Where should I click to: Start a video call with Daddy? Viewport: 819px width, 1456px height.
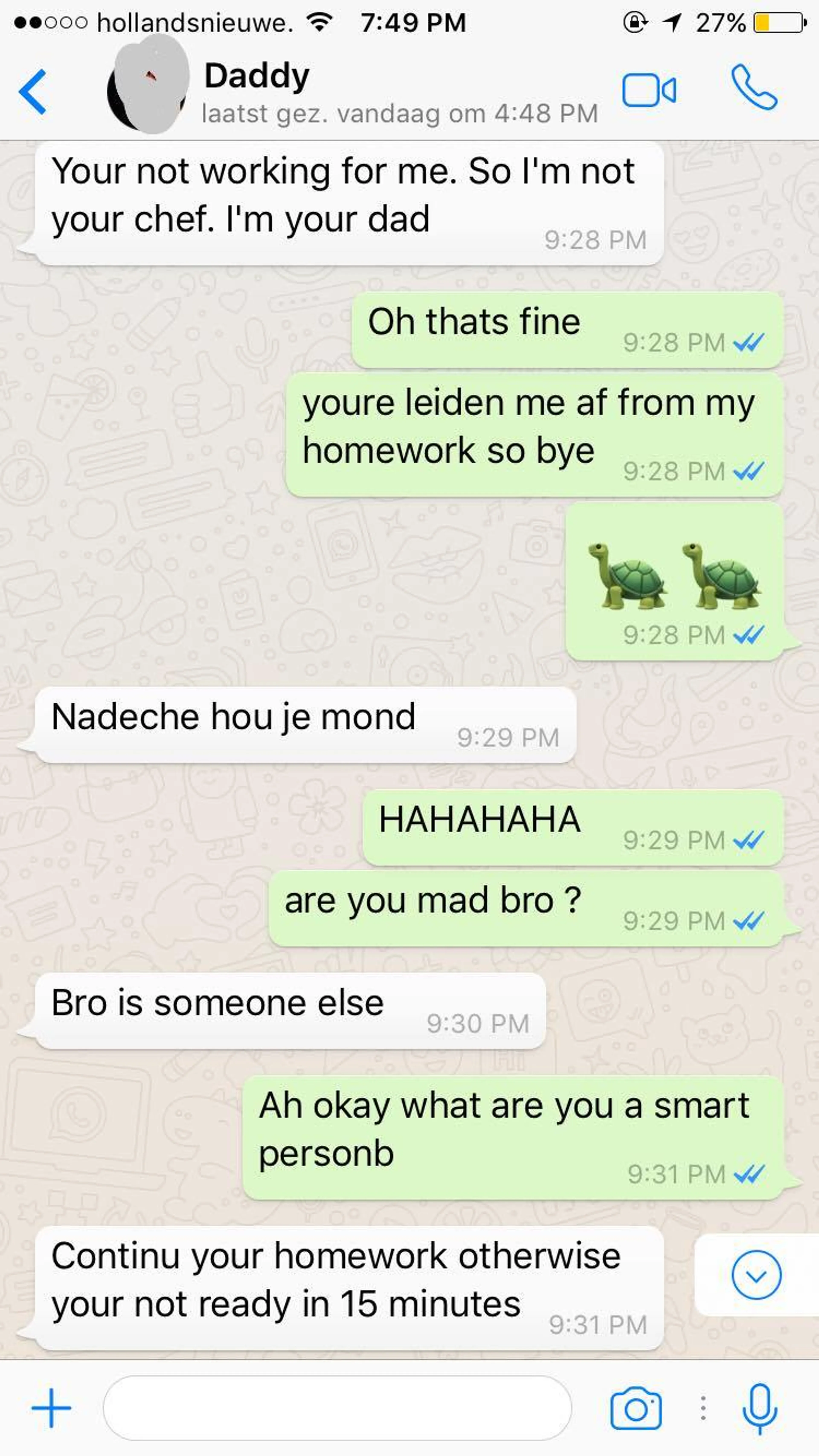tap(649, 90)
